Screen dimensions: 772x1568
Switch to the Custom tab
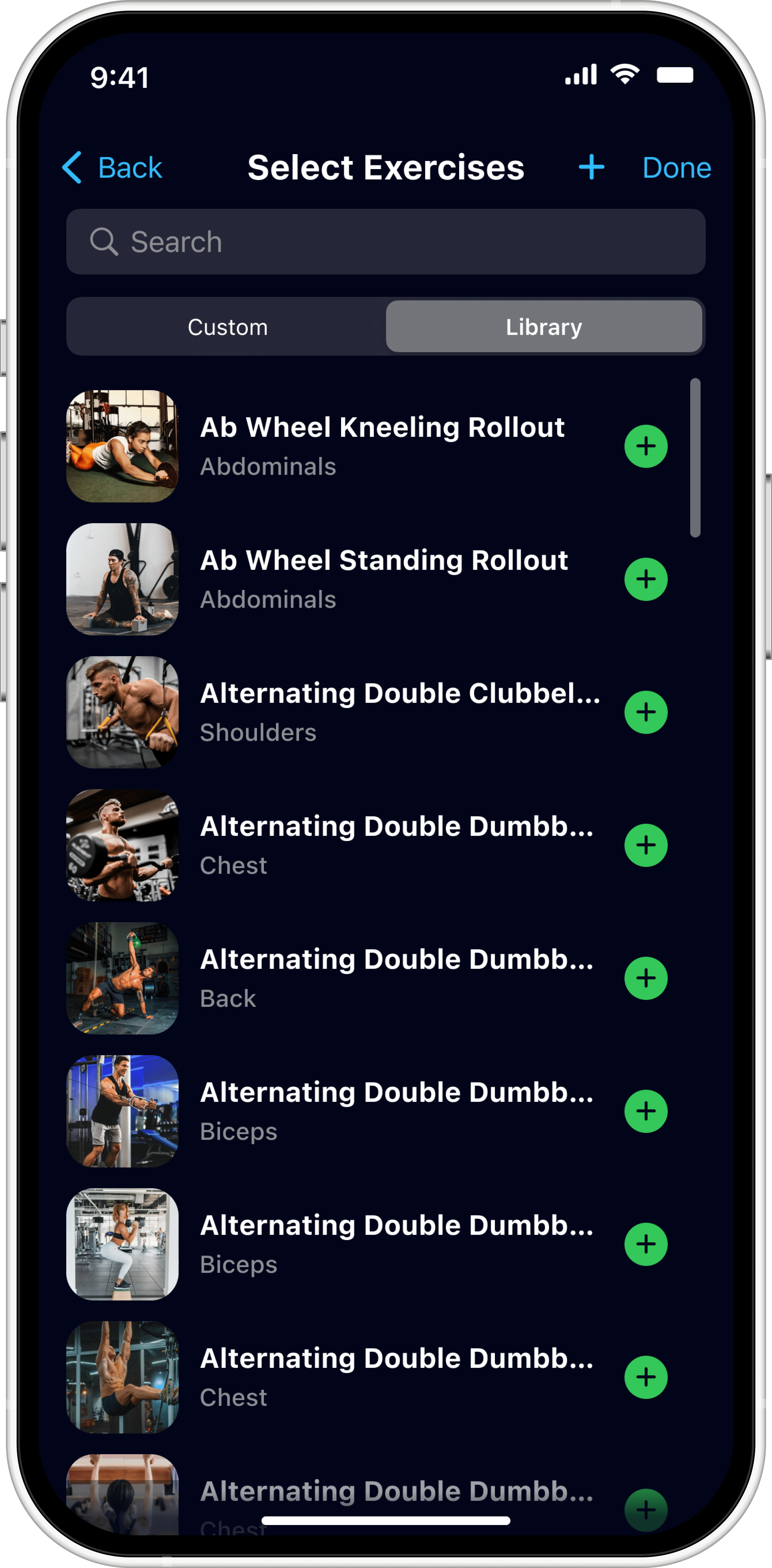pyautogui.click(x=227, y=327)
